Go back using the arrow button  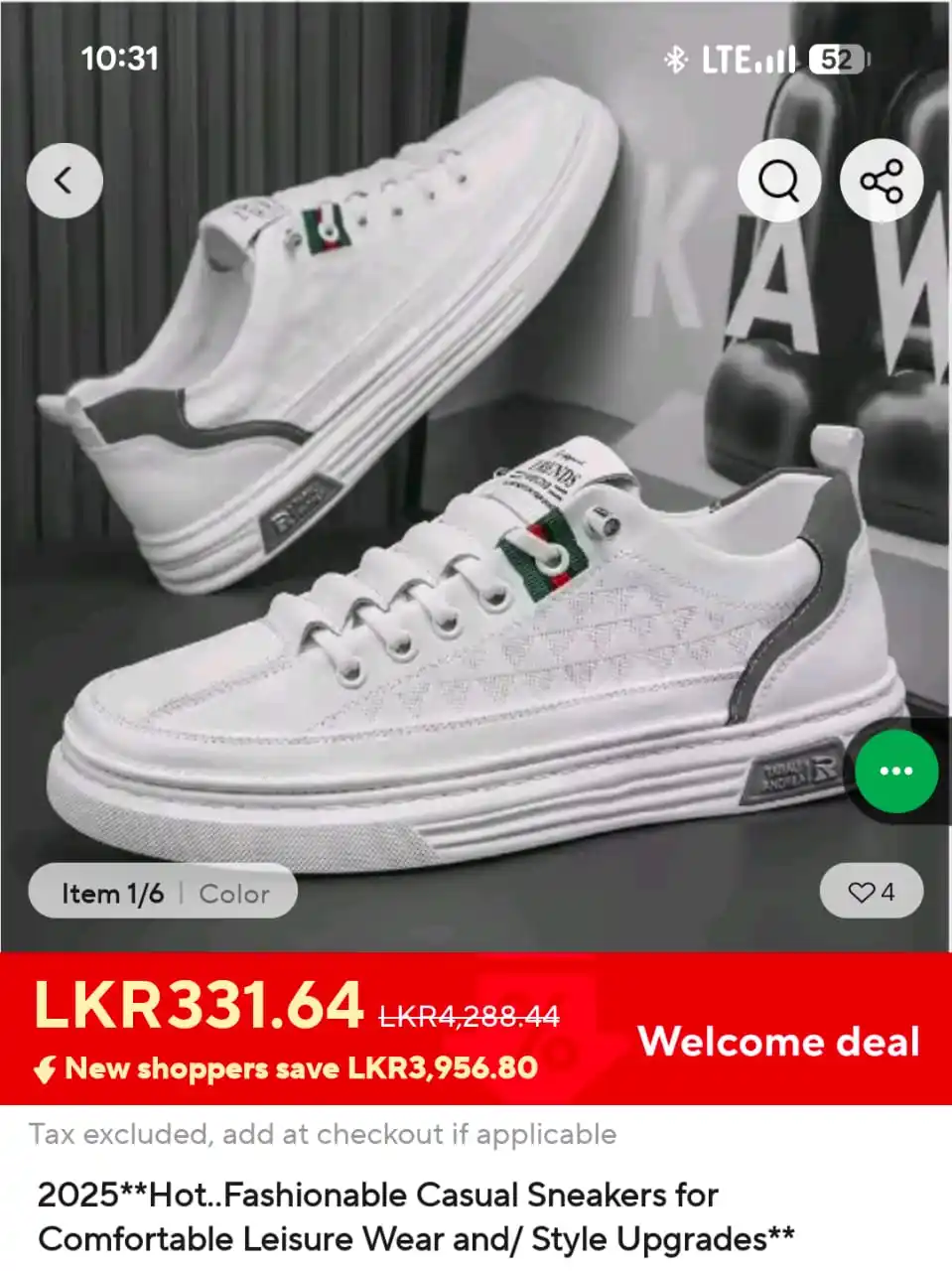tap(65, 181)
